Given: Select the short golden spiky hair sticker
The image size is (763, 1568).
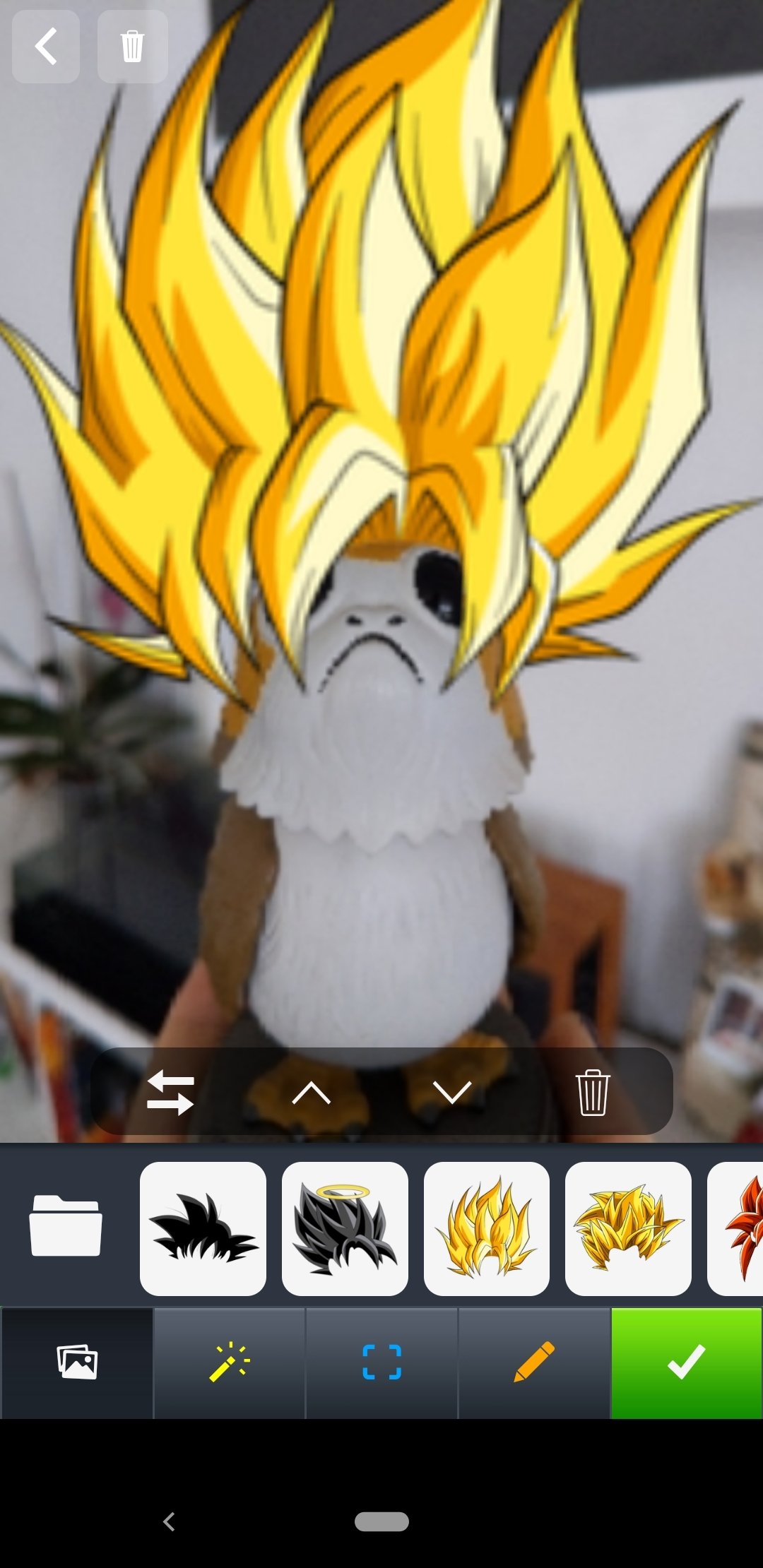Looking at the screenshot, I should [628, 1229].
